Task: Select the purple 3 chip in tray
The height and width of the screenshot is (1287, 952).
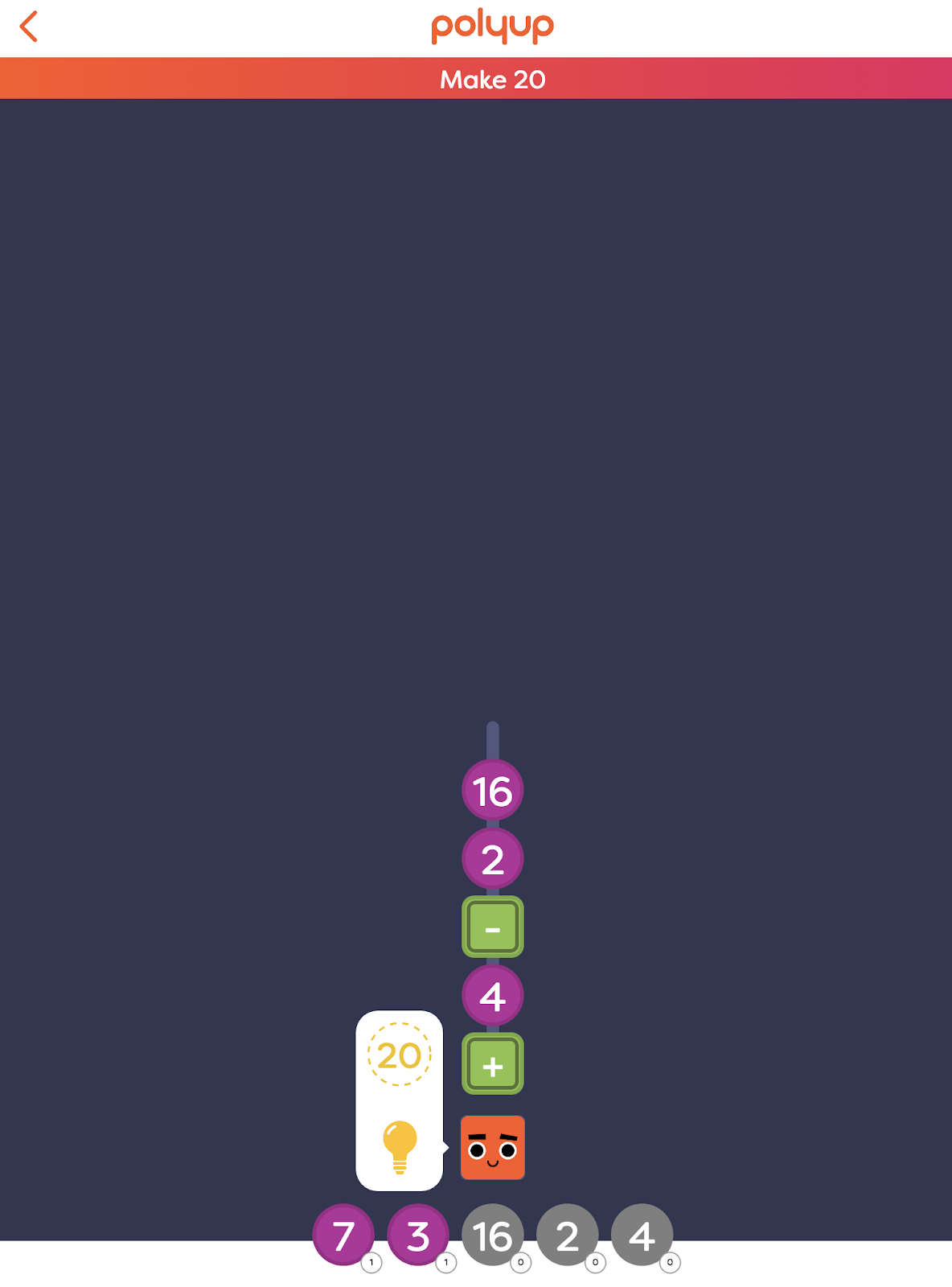Action: pyautogui.click(x=418, y=1235)
